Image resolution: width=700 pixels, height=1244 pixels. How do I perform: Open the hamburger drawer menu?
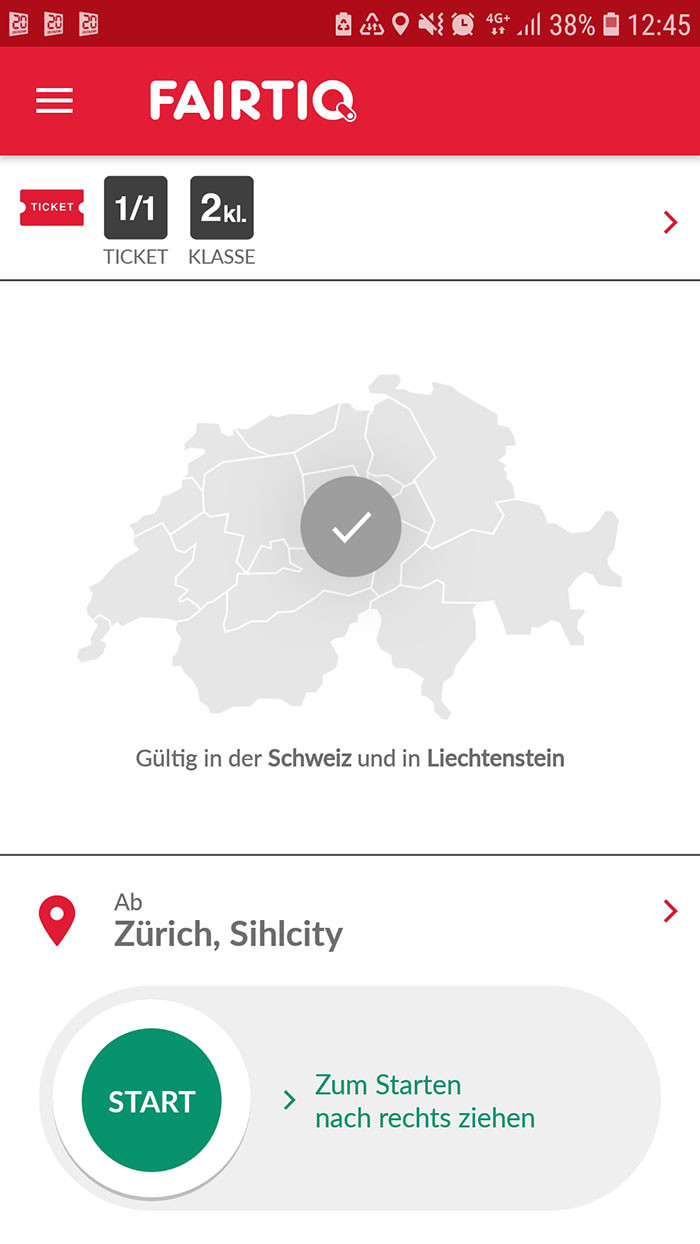click(55, 101)
